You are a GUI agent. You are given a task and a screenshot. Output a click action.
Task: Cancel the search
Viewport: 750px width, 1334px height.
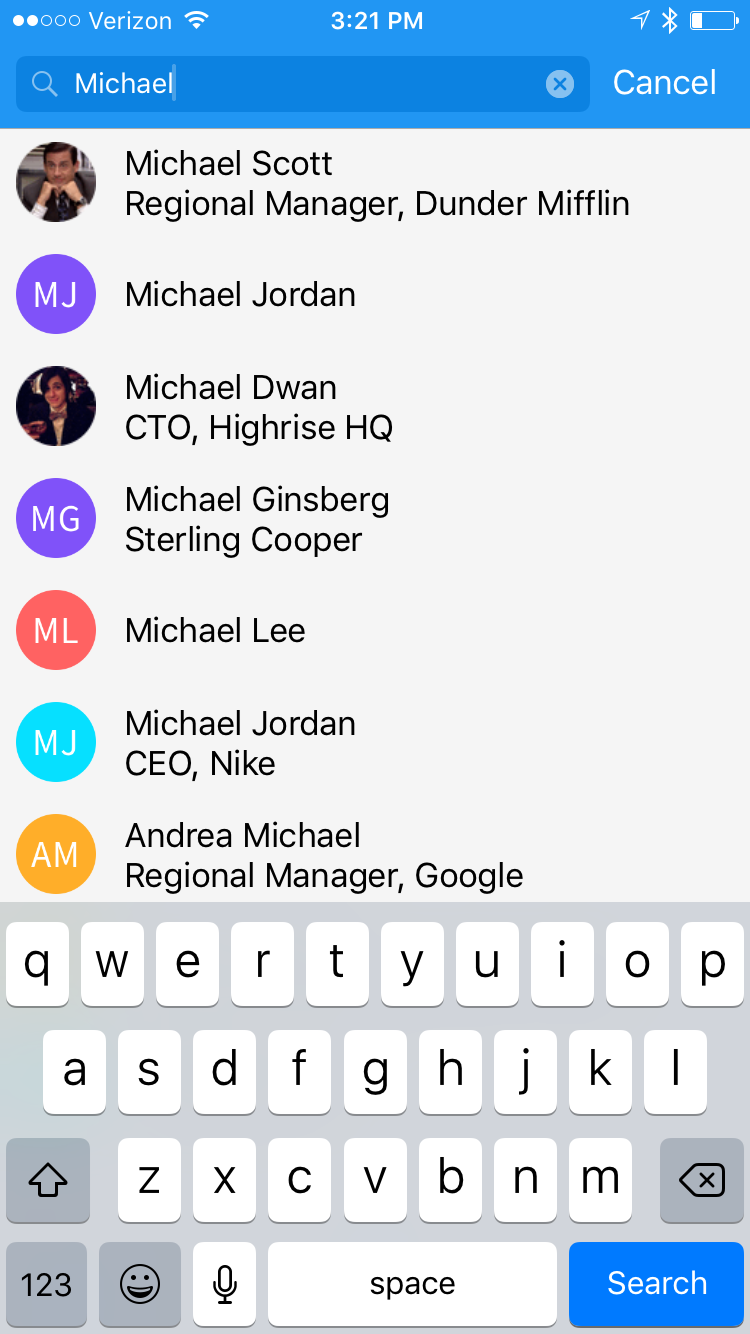tap(664, 83)
